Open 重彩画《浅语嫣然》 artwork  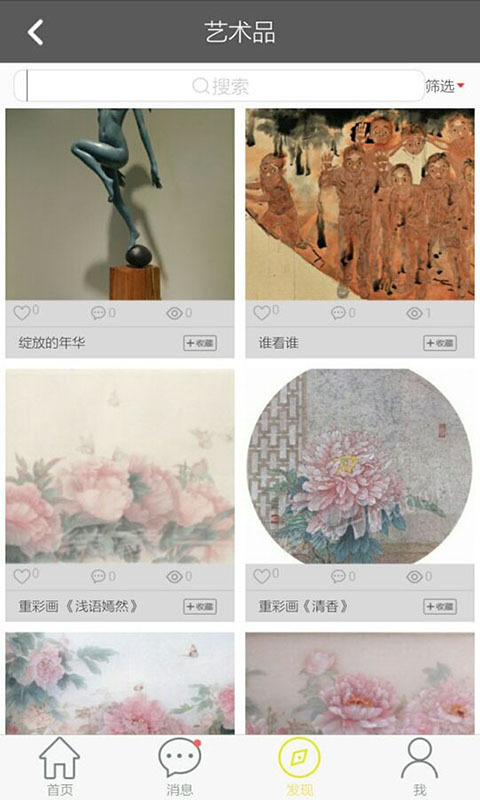[120, 466]
